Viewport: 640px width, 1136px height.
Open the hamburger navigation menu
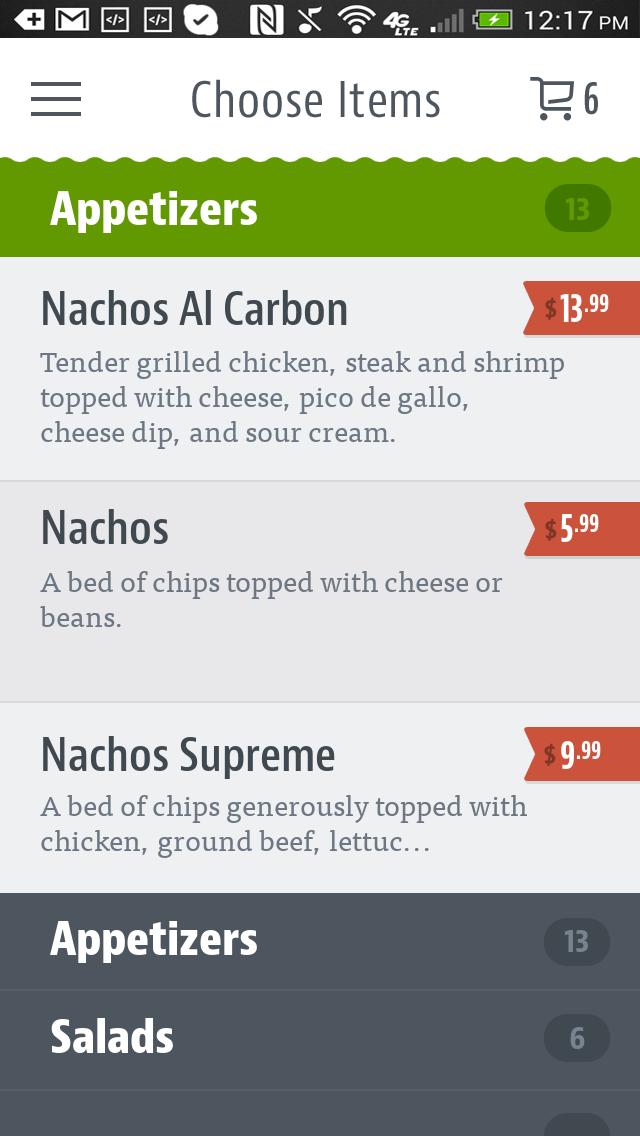point(56,99)
